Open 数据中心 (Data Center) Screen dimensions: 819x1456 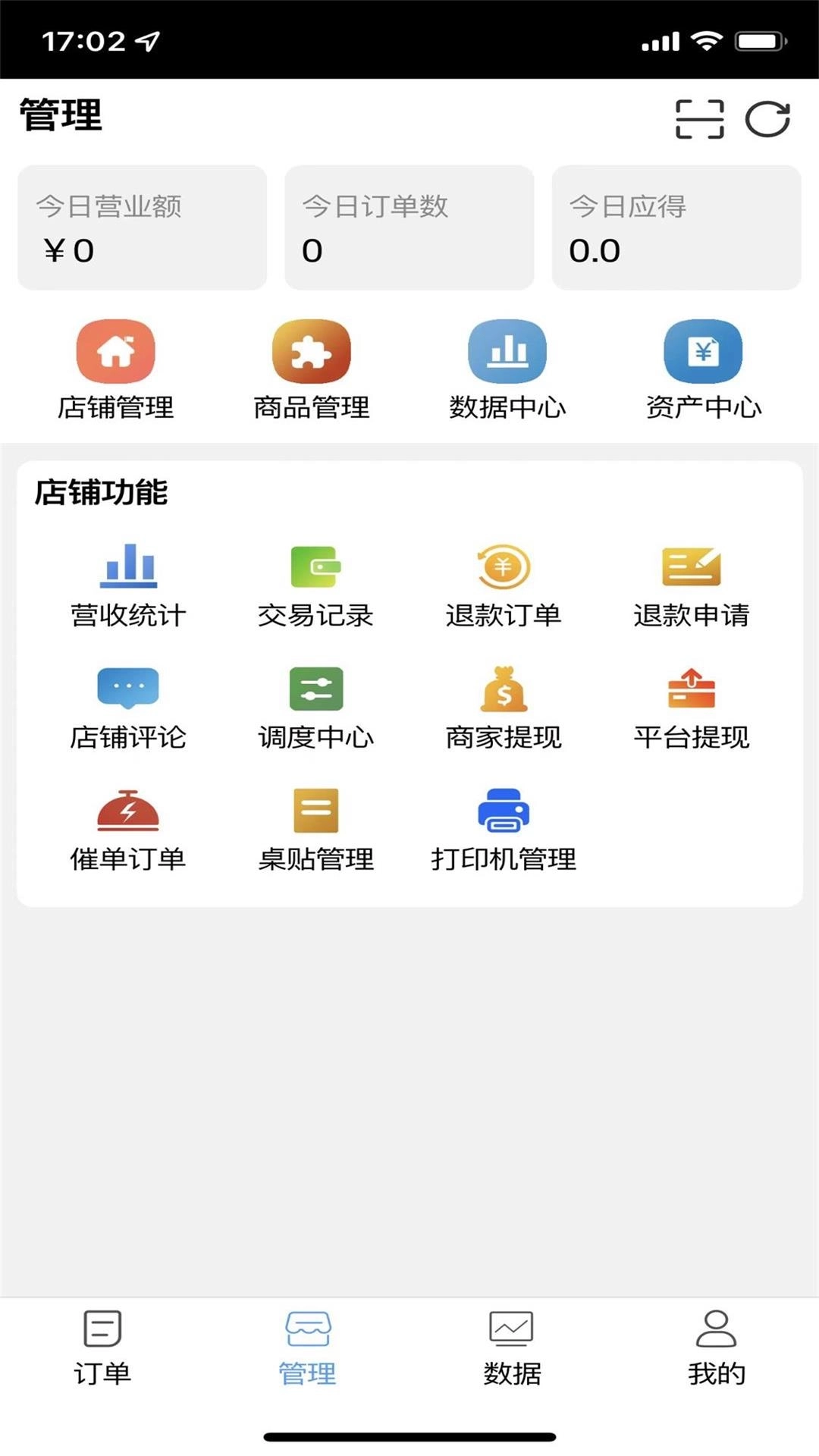pos(507,368)
